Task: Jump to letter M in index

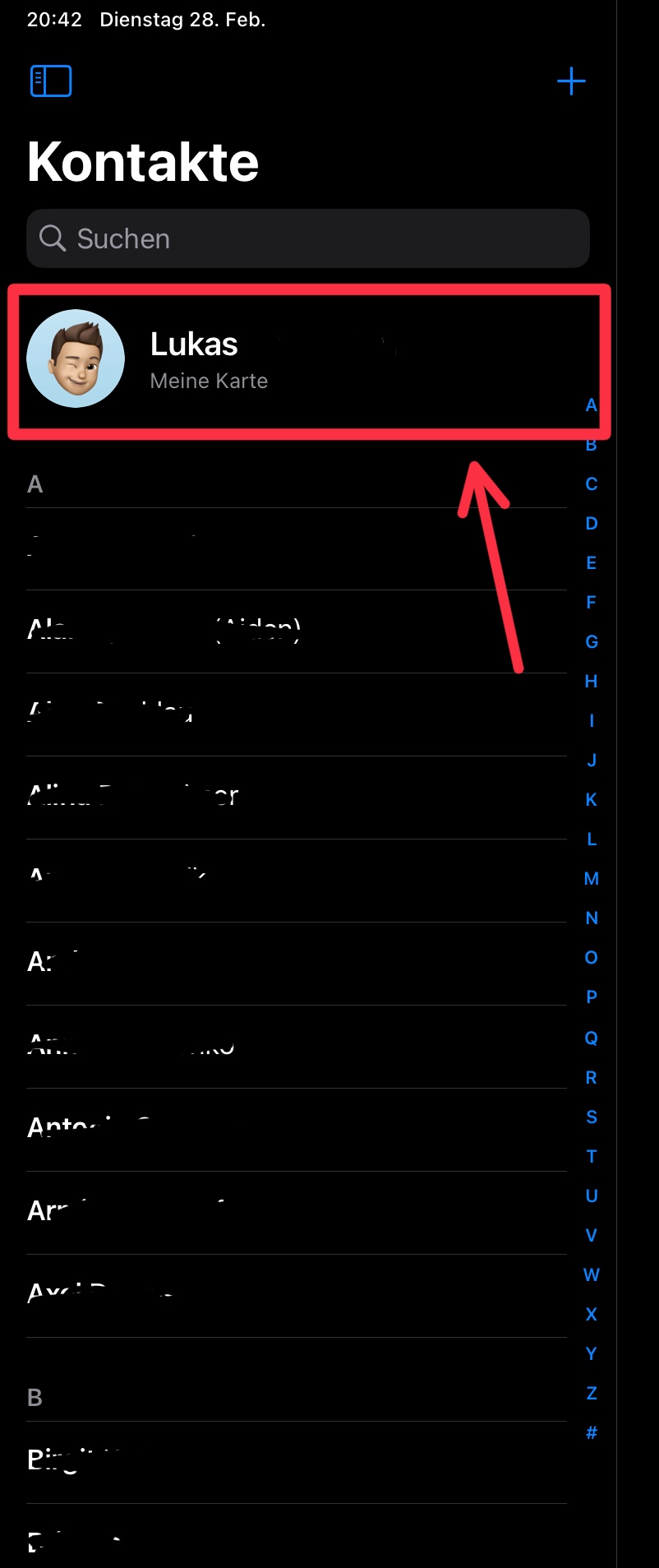Action: [x=591, y=878]
